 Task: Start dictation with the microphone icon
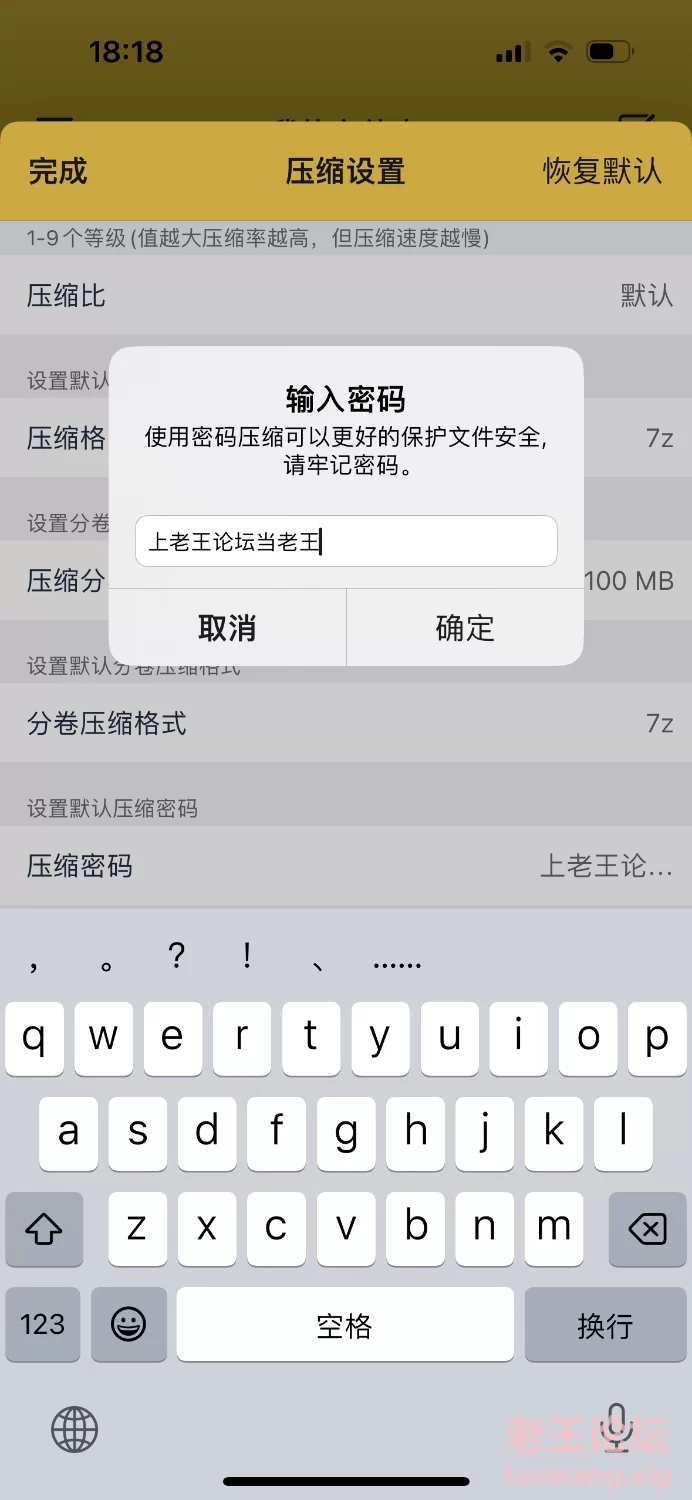point(617,1428)
